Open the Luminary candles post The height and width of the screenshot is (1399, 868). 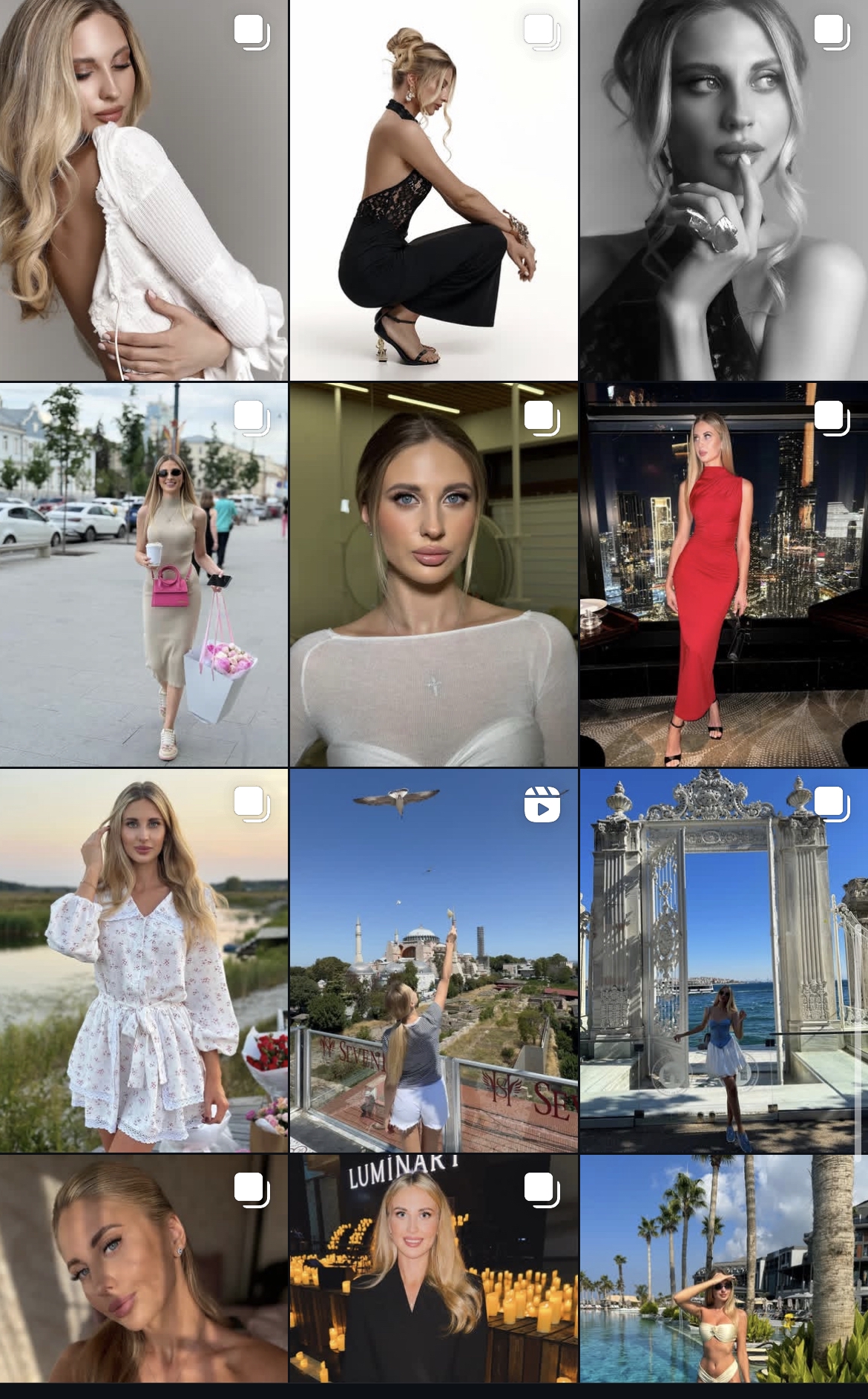click(433, 1268)
